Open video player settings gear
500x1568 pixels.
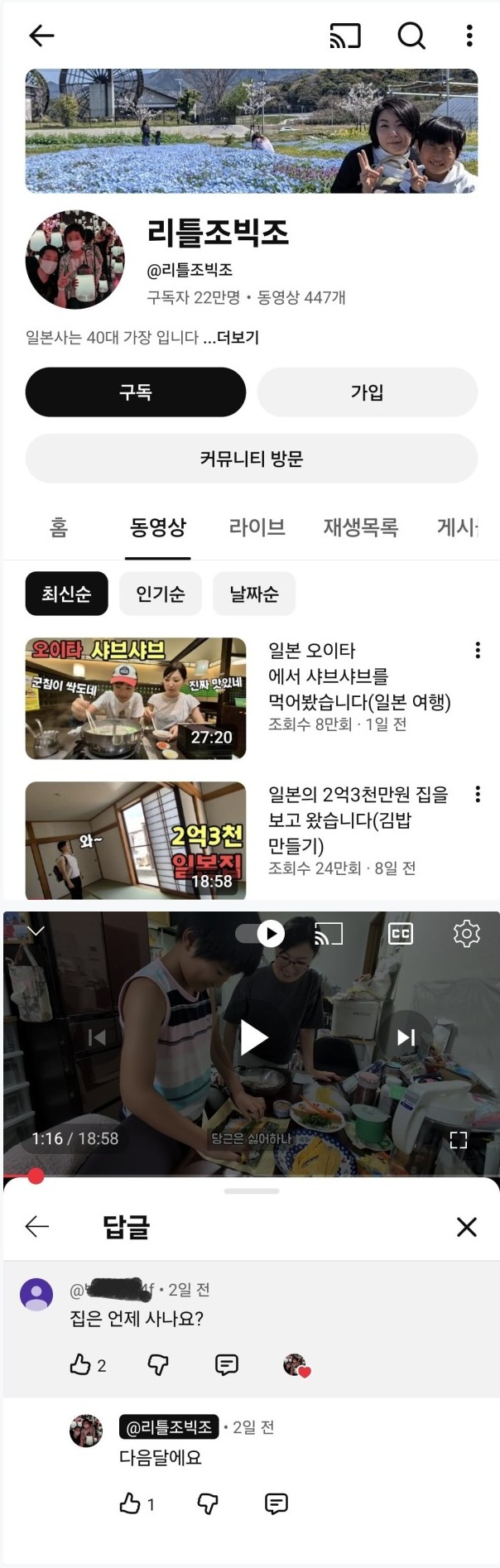(x=467, y=933)
